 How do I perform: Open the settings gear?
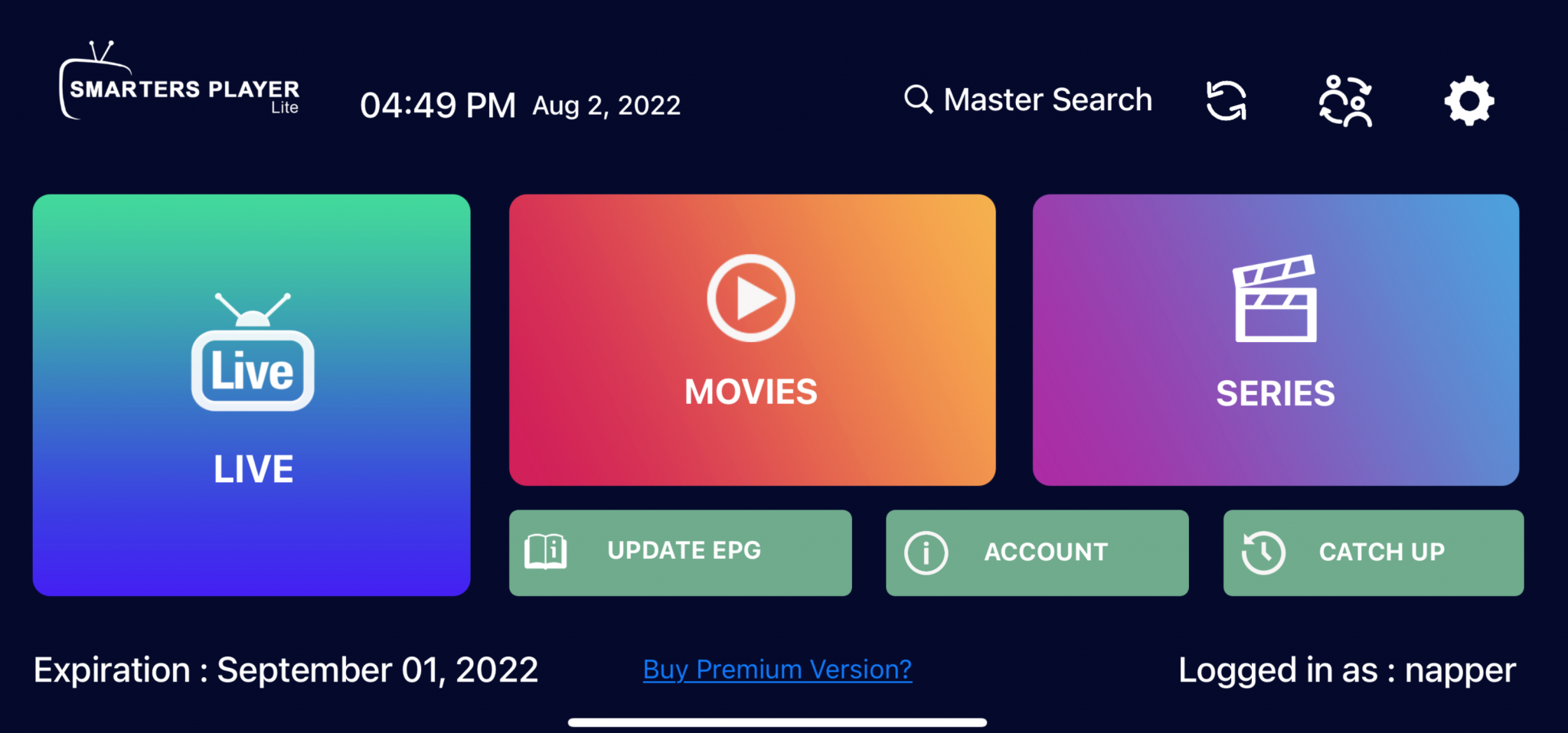1468,101
